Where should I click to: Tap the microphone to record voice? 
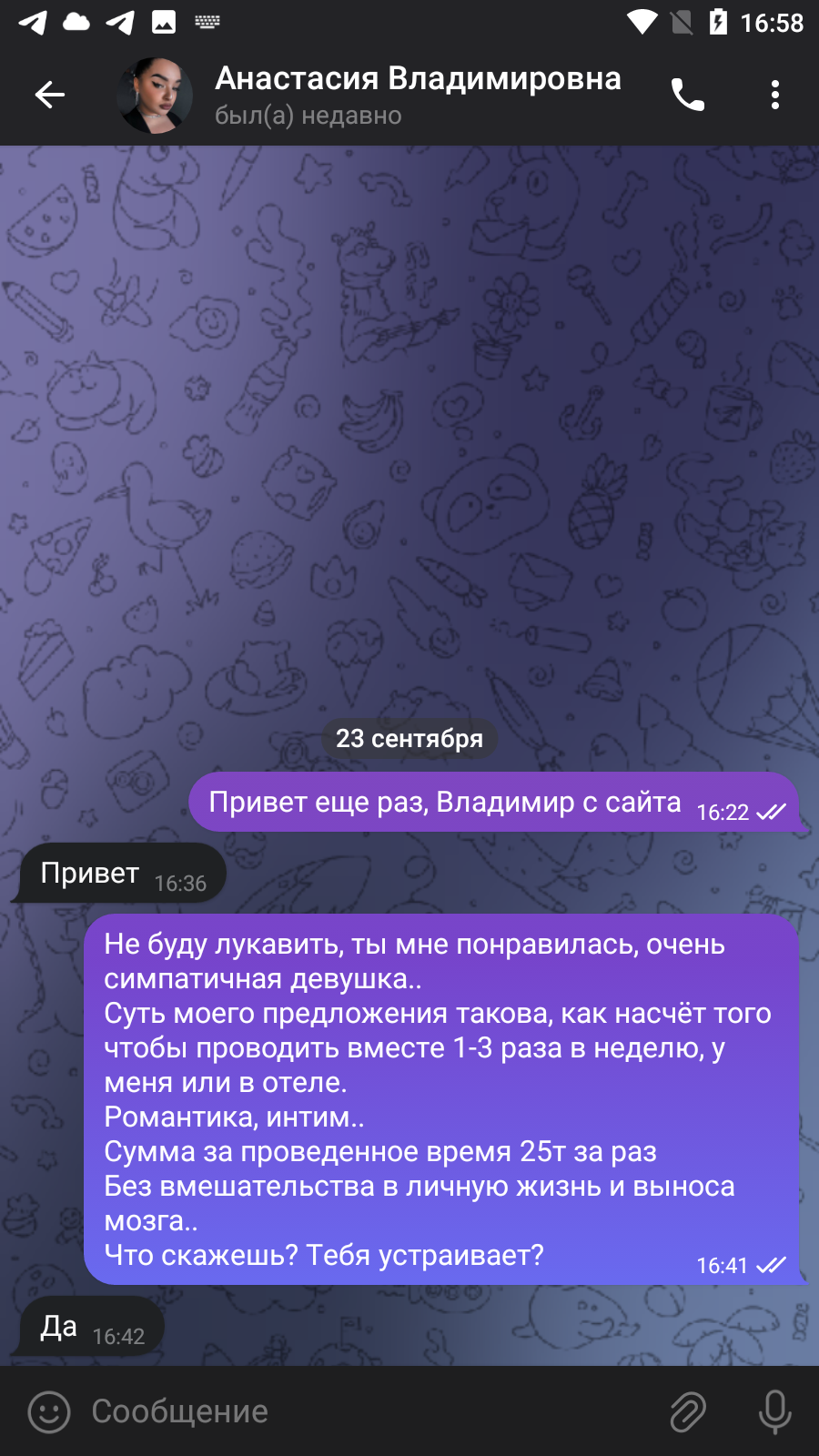point(775,1412)
